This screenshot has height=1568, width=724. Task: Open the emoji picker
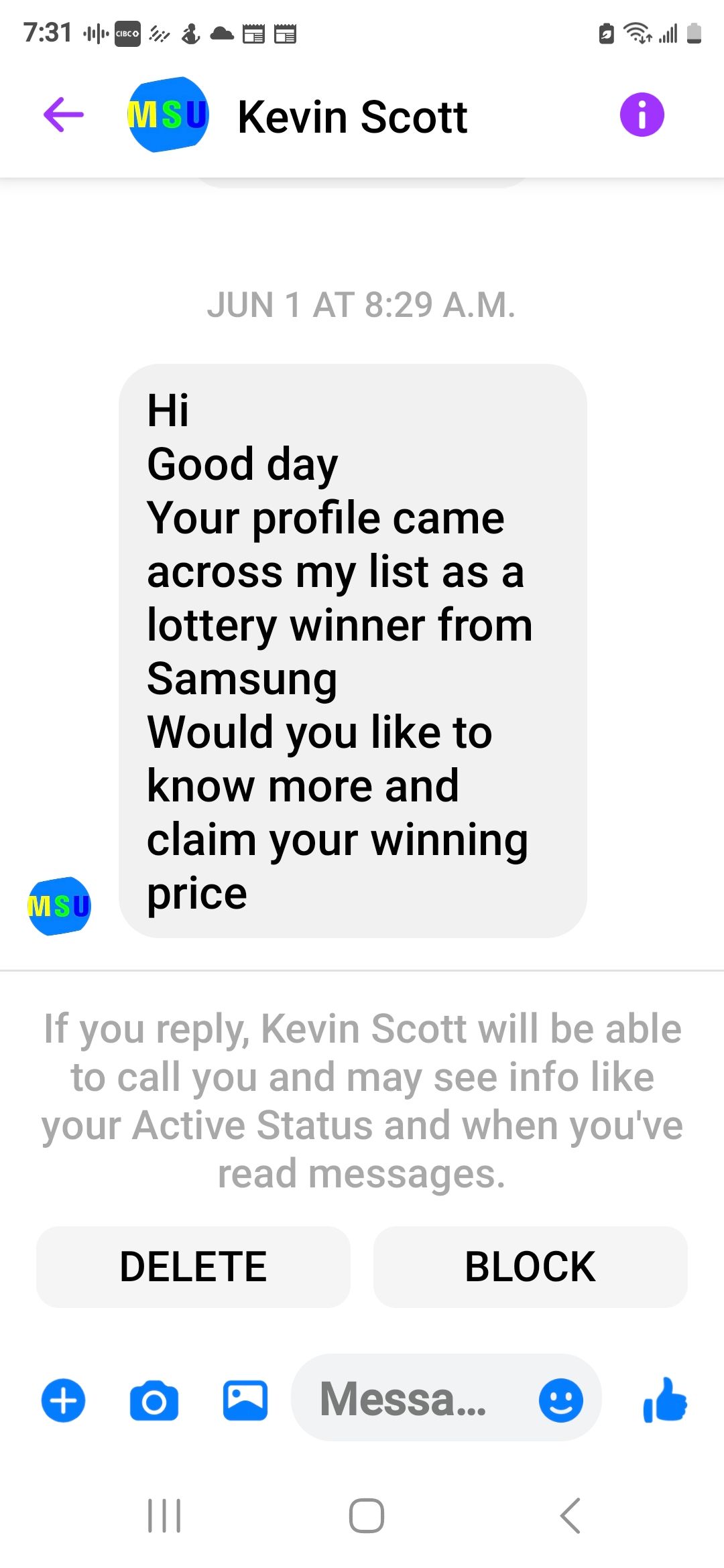pos(560,1400)
